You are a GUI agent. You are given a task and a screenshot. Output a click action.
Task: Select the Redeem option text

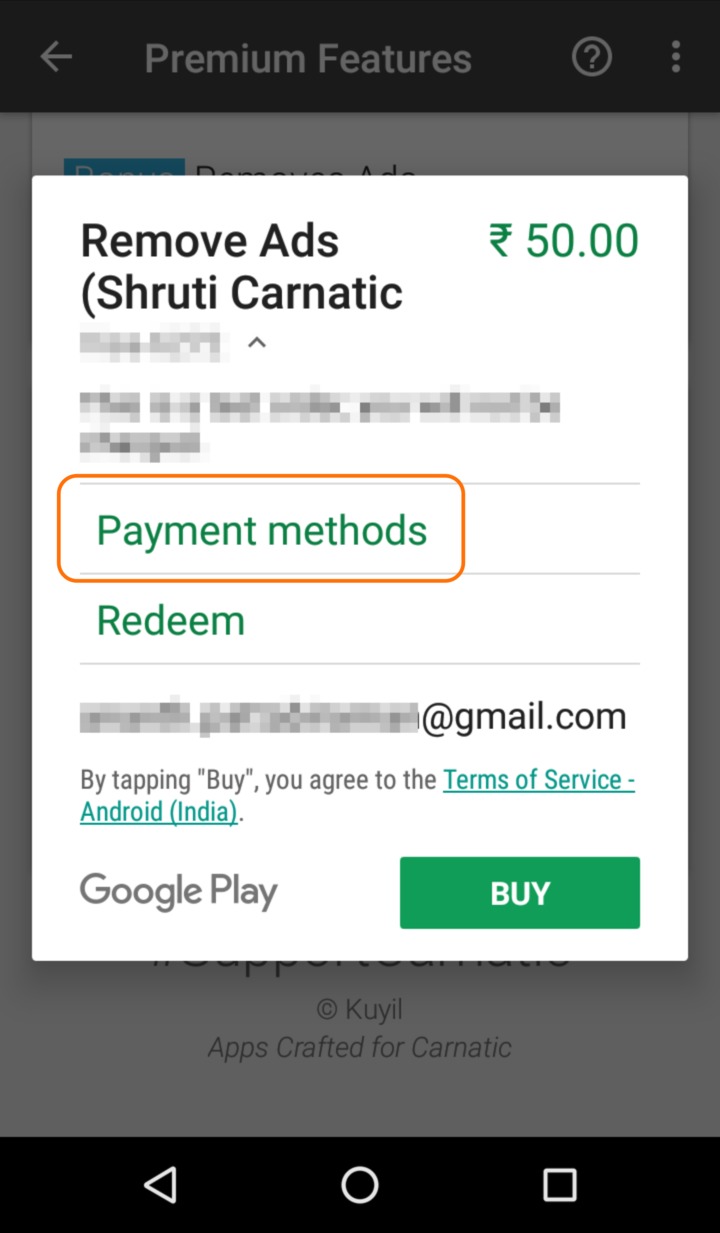click(x=170, y=620)
